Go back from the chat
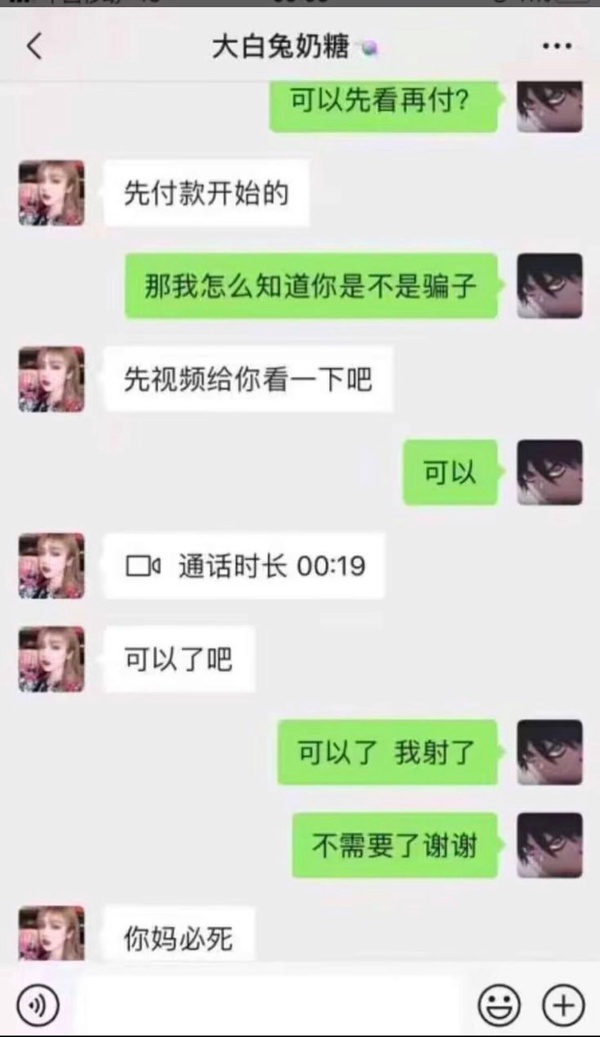The image size is (600, 1037). pos(35,47)
